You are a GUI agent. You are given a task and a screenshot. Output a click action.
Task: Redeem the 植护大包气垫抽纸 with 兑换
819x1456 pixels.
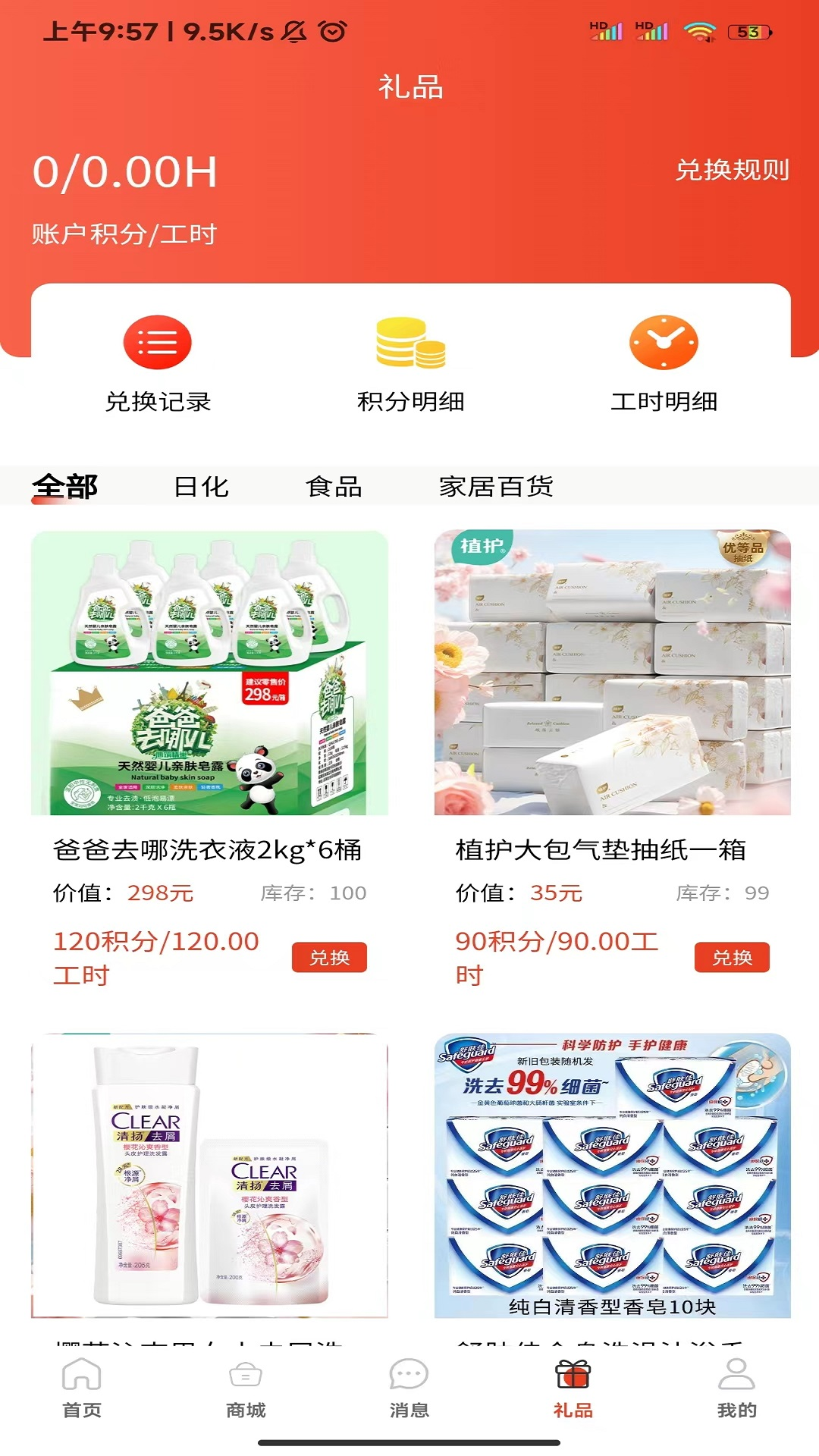(x=732, y=957)
